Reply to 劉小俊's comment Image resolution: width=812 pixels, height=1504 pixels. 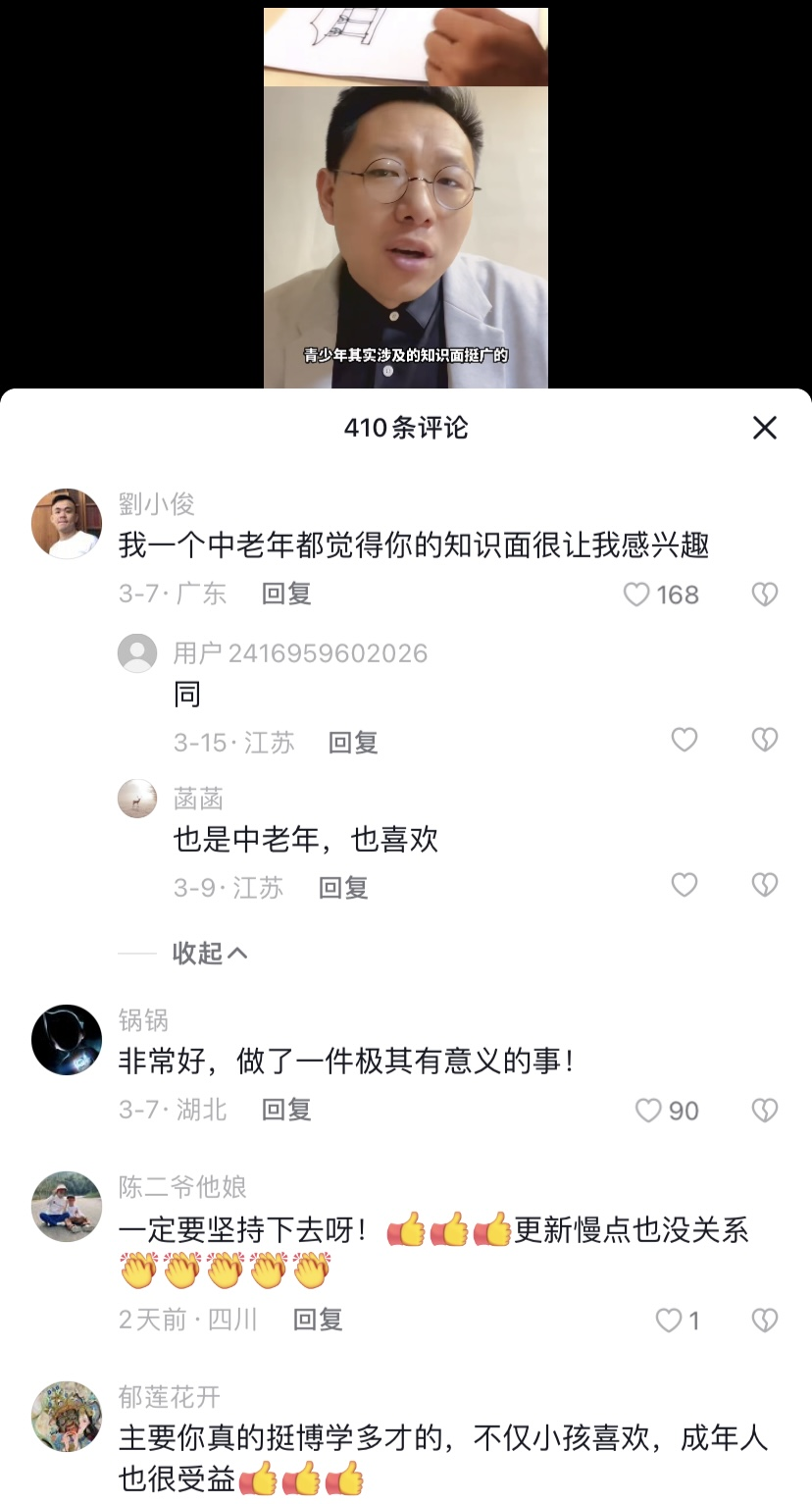286,594
